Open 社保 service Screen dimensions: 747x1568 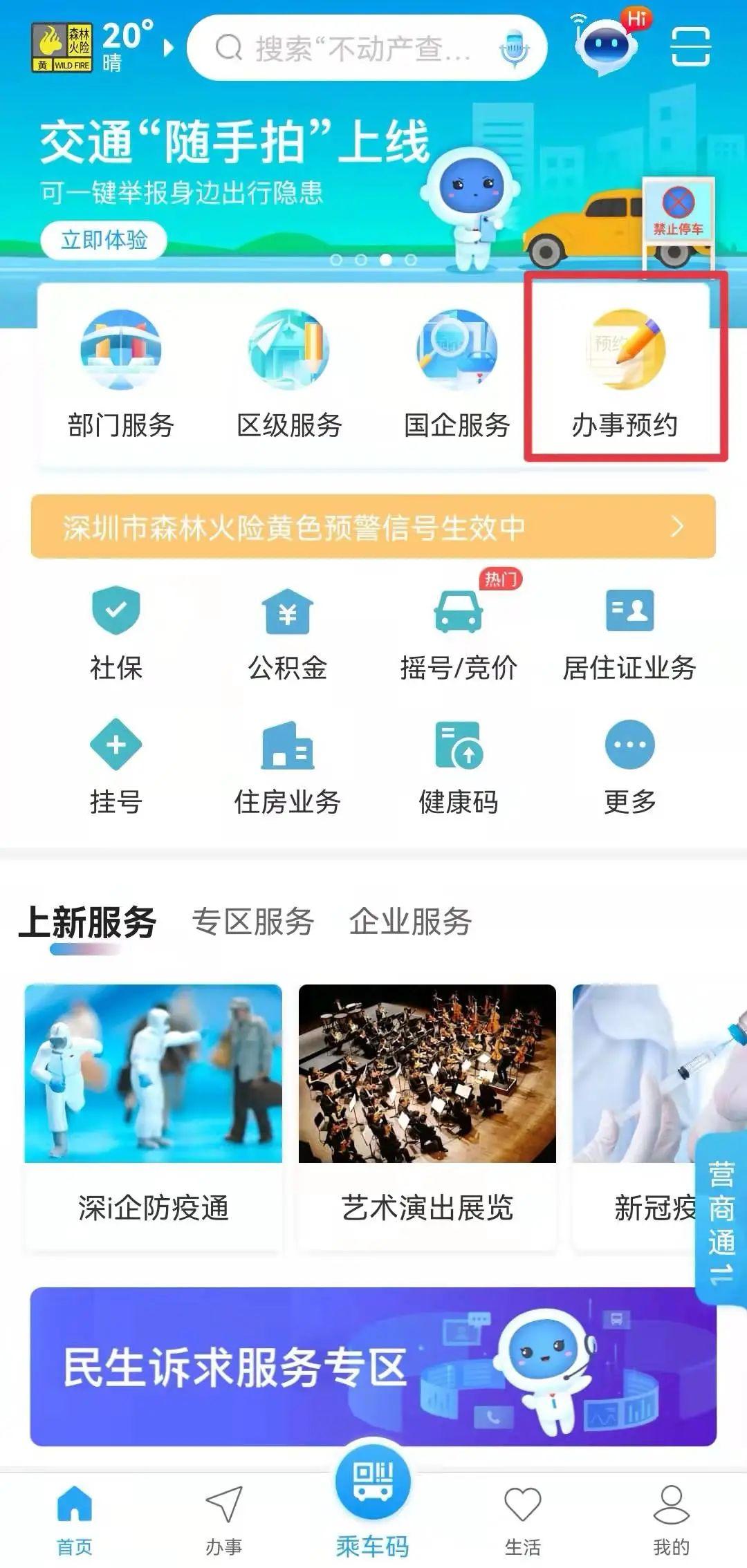(116, 633)
